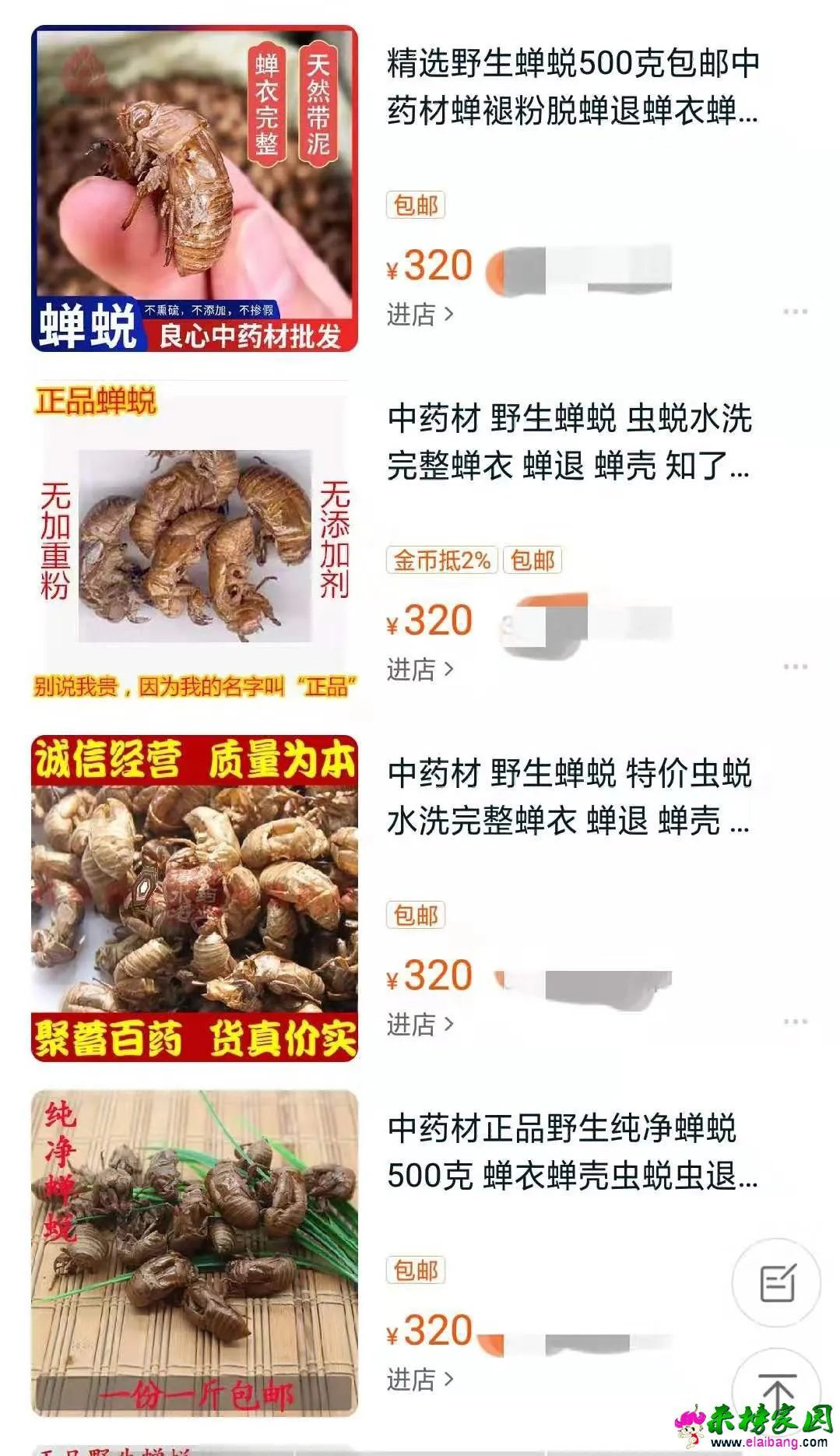The image size is (840, 1456).
Task: Go to the shop for 正品野生纯净蝉蜕
Action: click(x=420, y=1380)
